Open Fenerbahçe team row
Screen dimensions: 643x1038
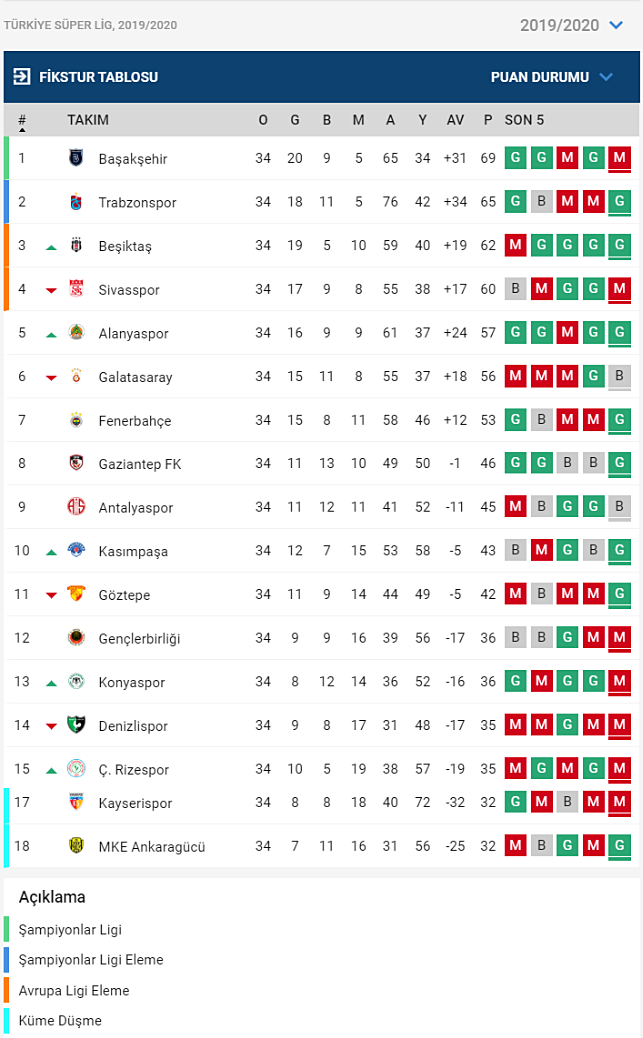pos(134,421)
